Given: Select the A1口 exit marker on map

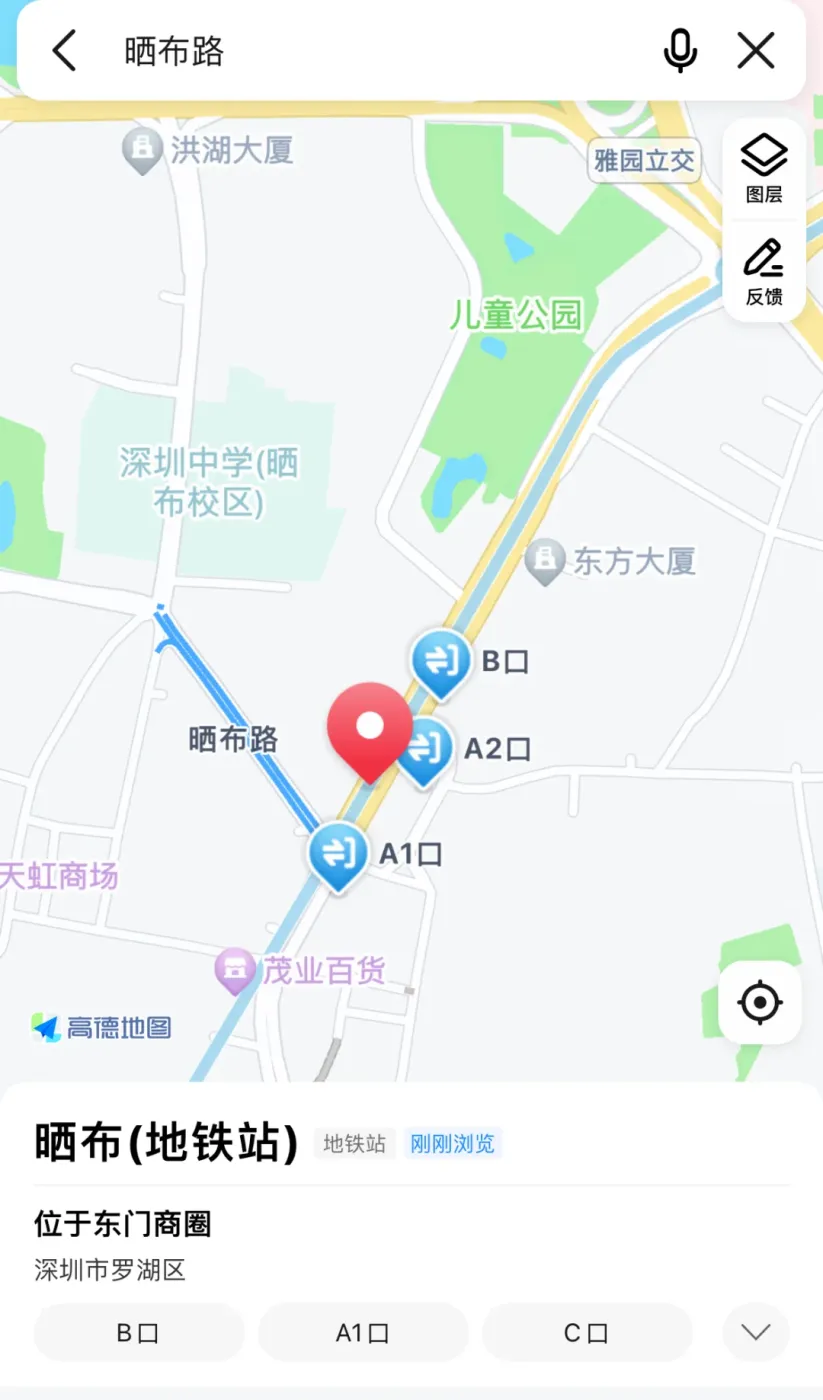Looking at the screenshot, I should click(338, 853).
